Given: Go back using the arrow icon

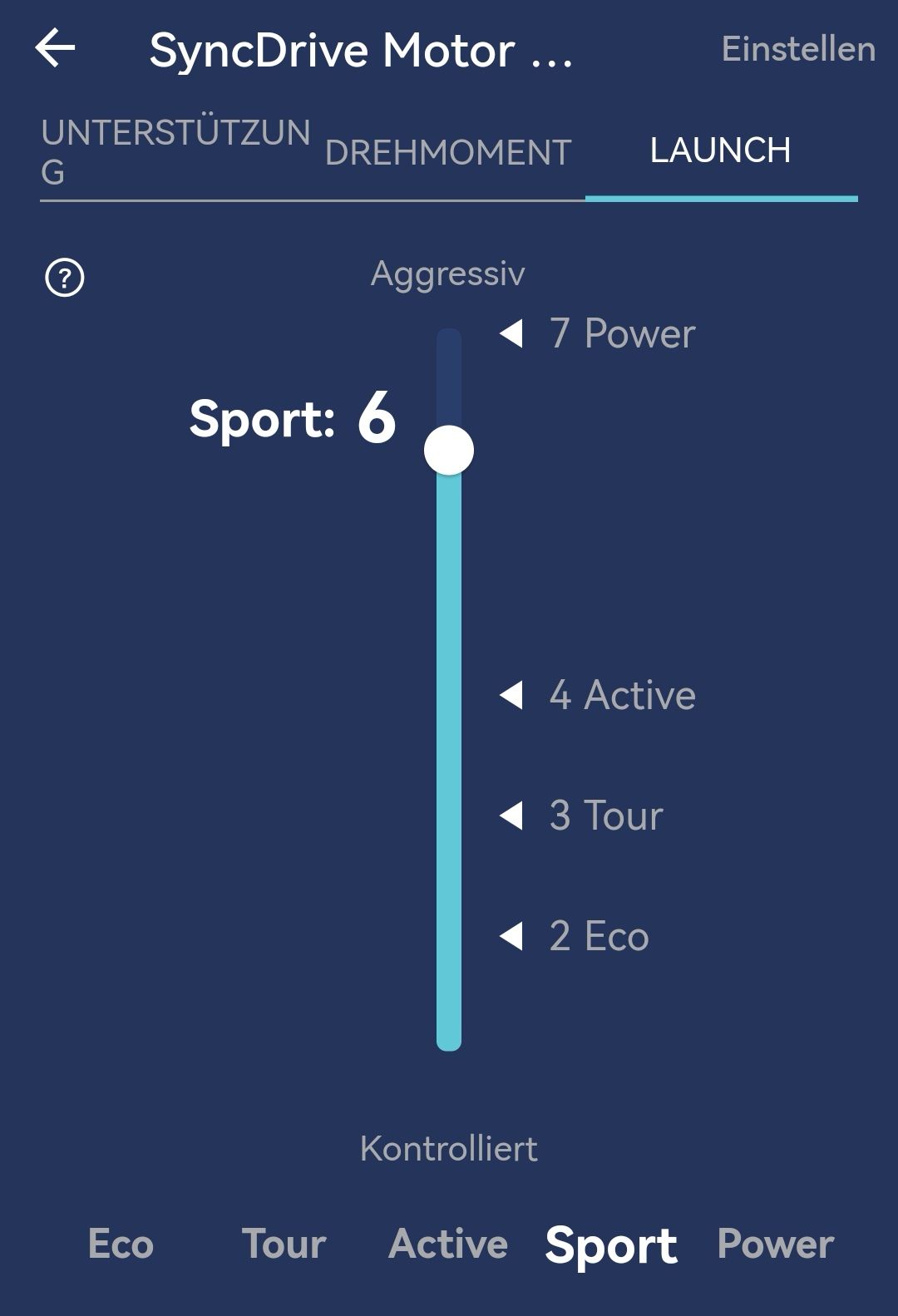Looking at the screenshot, I should [x=56, y=48].
